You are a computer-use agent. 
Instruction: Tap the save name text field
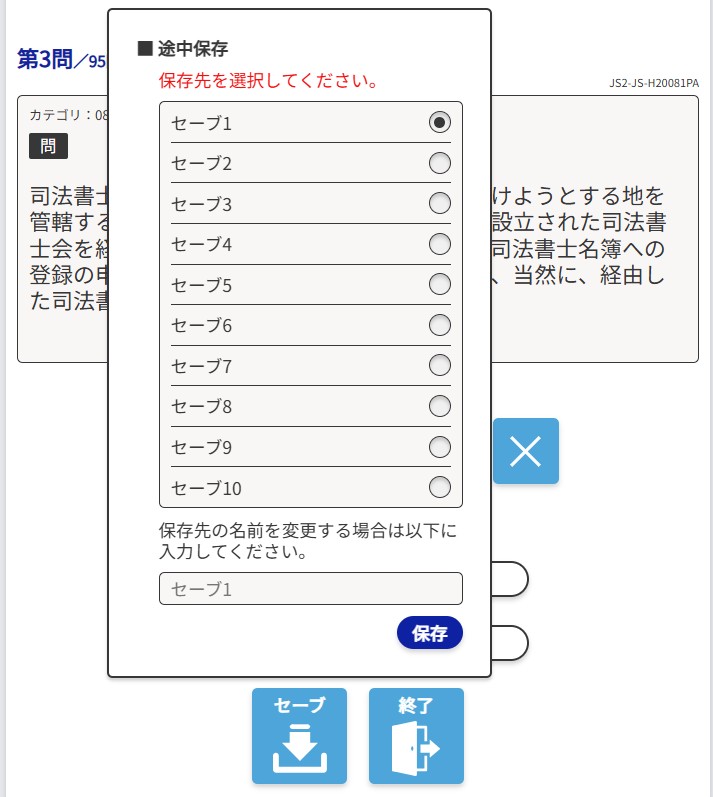point(310,589)
